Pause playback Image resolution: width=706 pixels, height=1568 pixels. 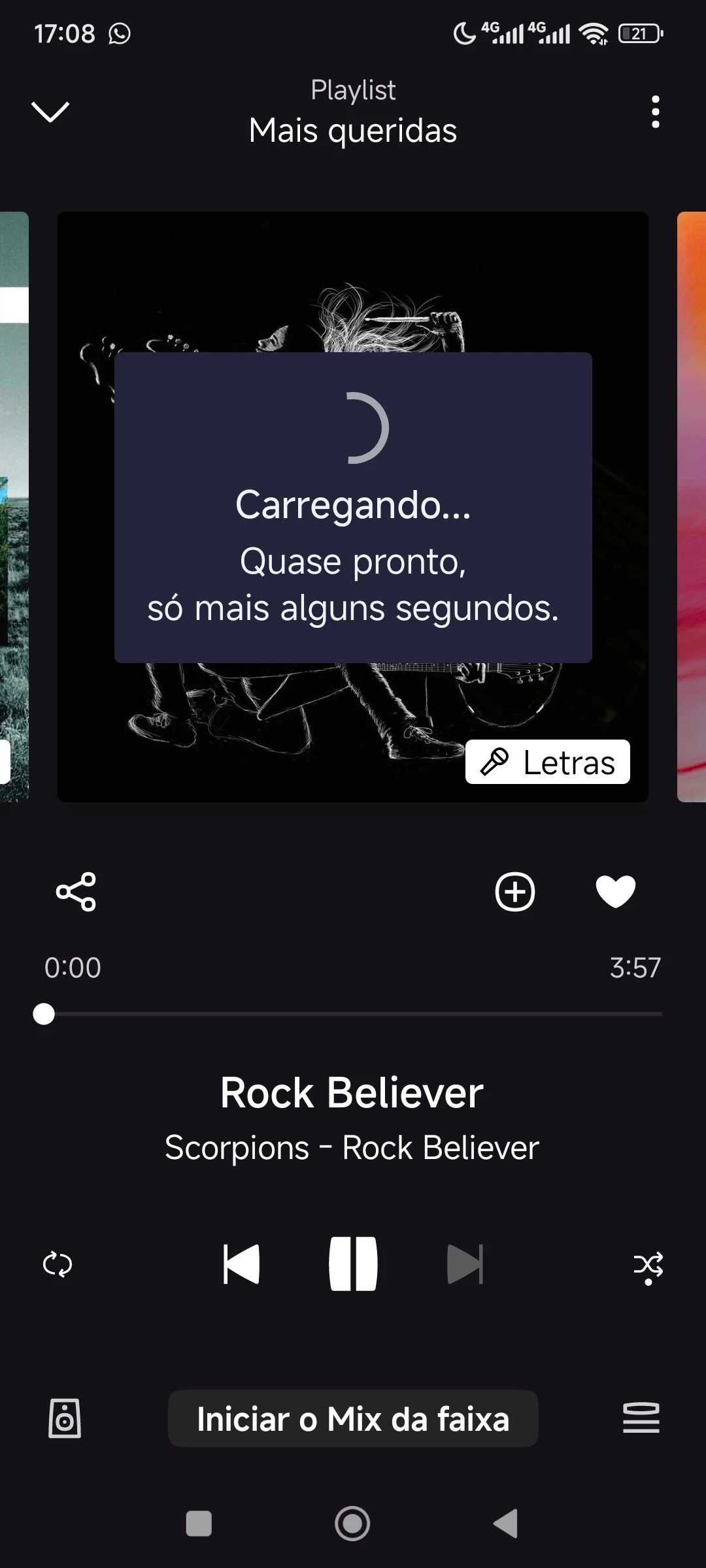point(353,1264)
